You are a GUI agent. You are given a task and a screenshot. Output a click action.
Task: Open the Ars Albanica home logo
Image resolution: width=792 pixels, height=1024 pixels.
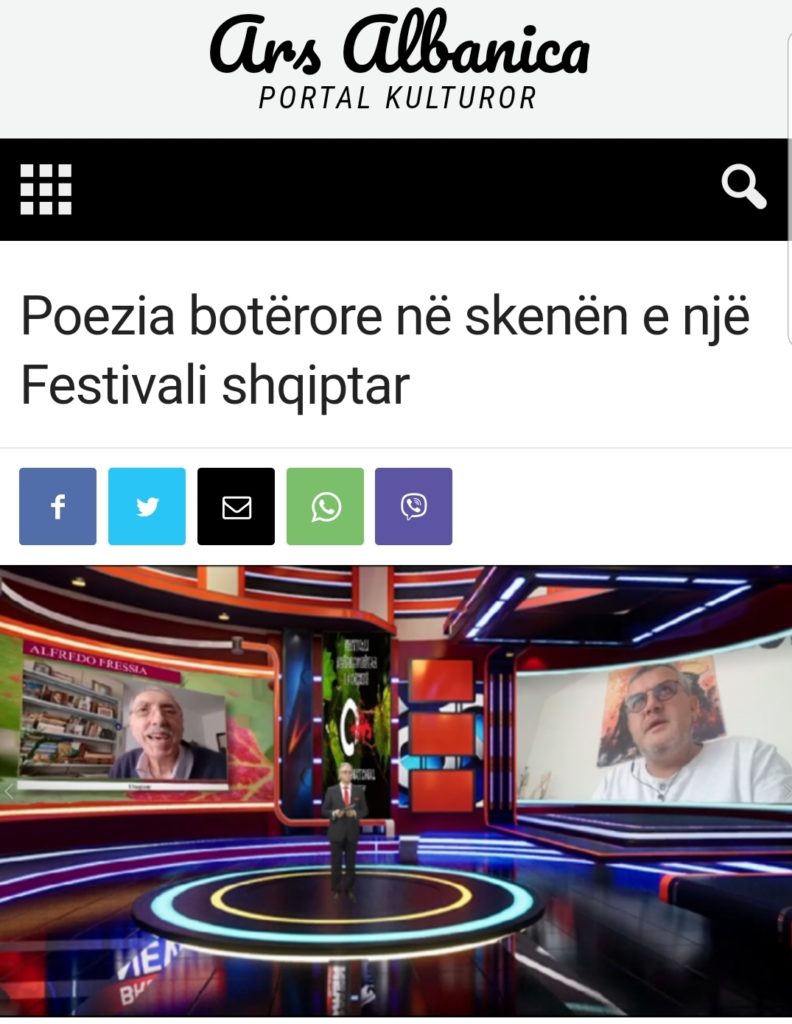point(398,62)
